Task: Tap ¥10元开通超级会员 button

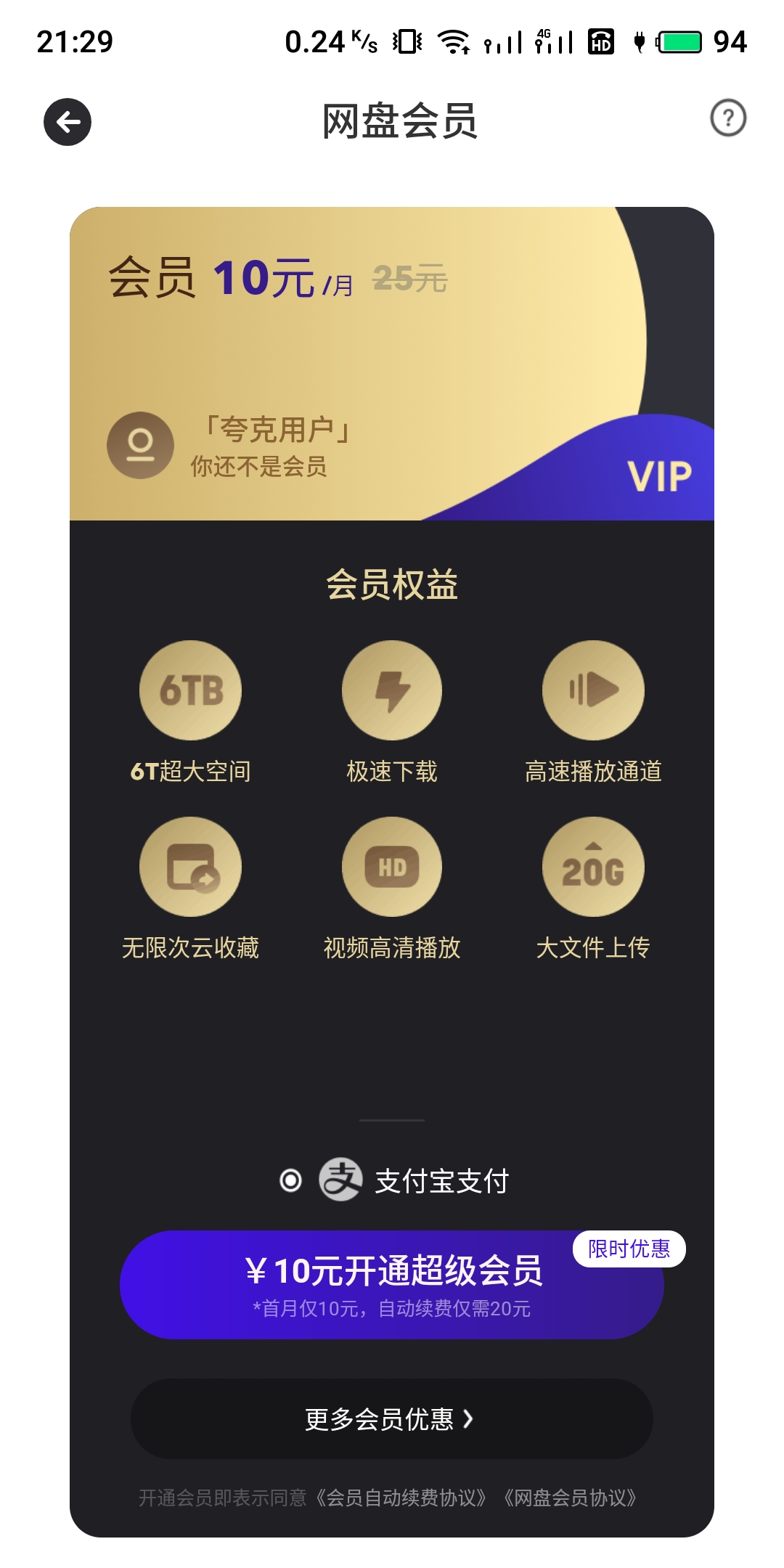Action: 392,1284
